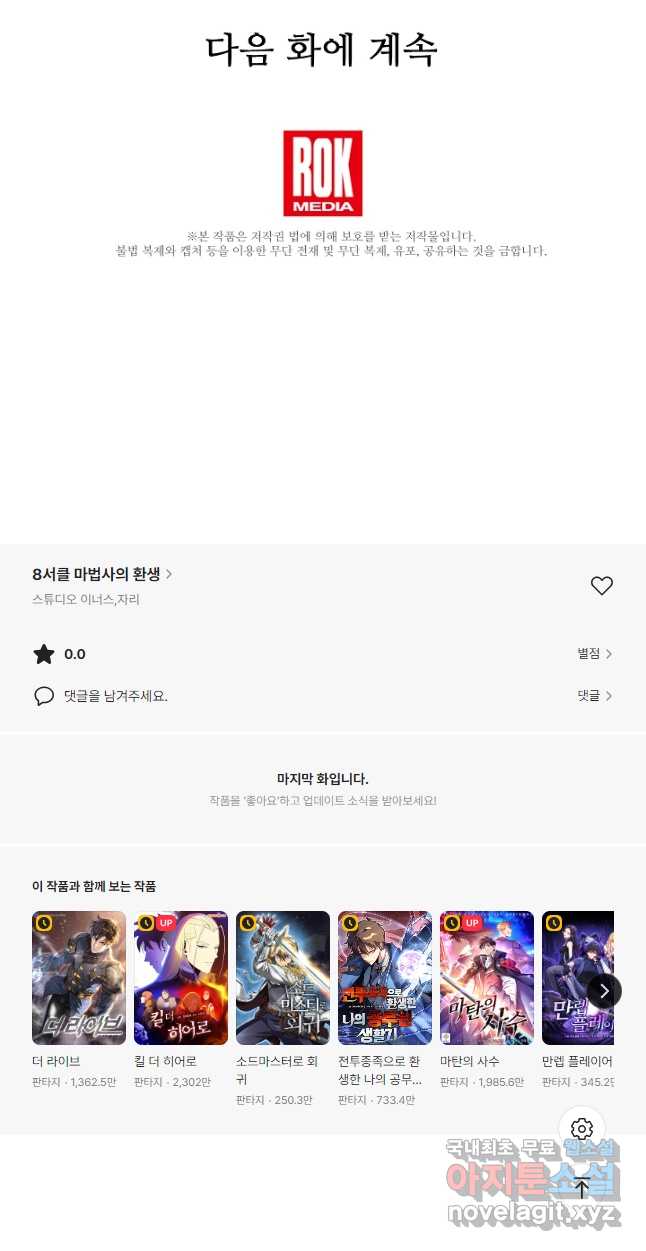The image size is (646, 1251).
Task: Tap 댓글을 남겨주세요 to leave a comment
Action: 115,696
